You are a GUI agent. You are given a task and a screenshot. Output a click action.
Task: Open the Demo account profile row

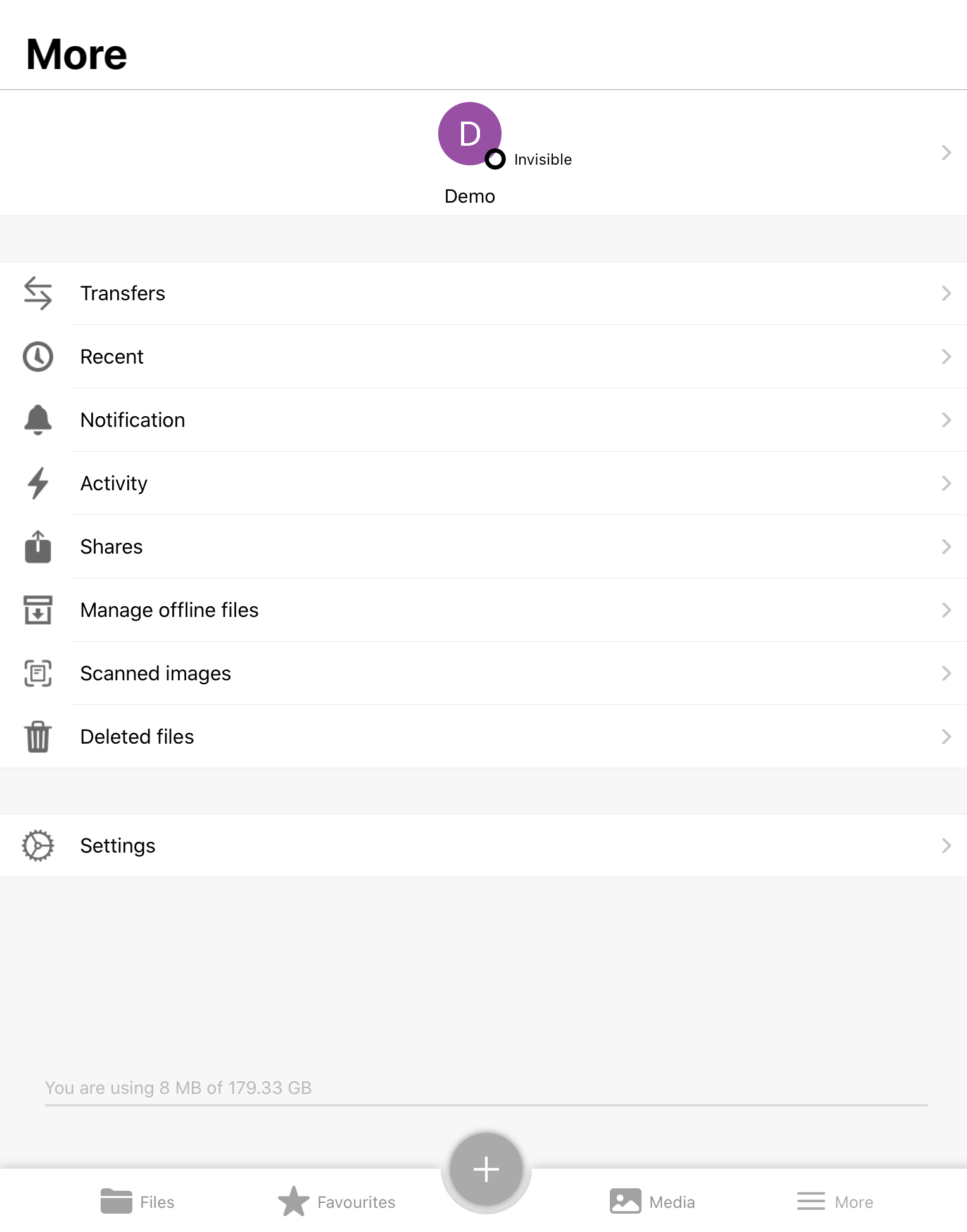click(483, 153)
